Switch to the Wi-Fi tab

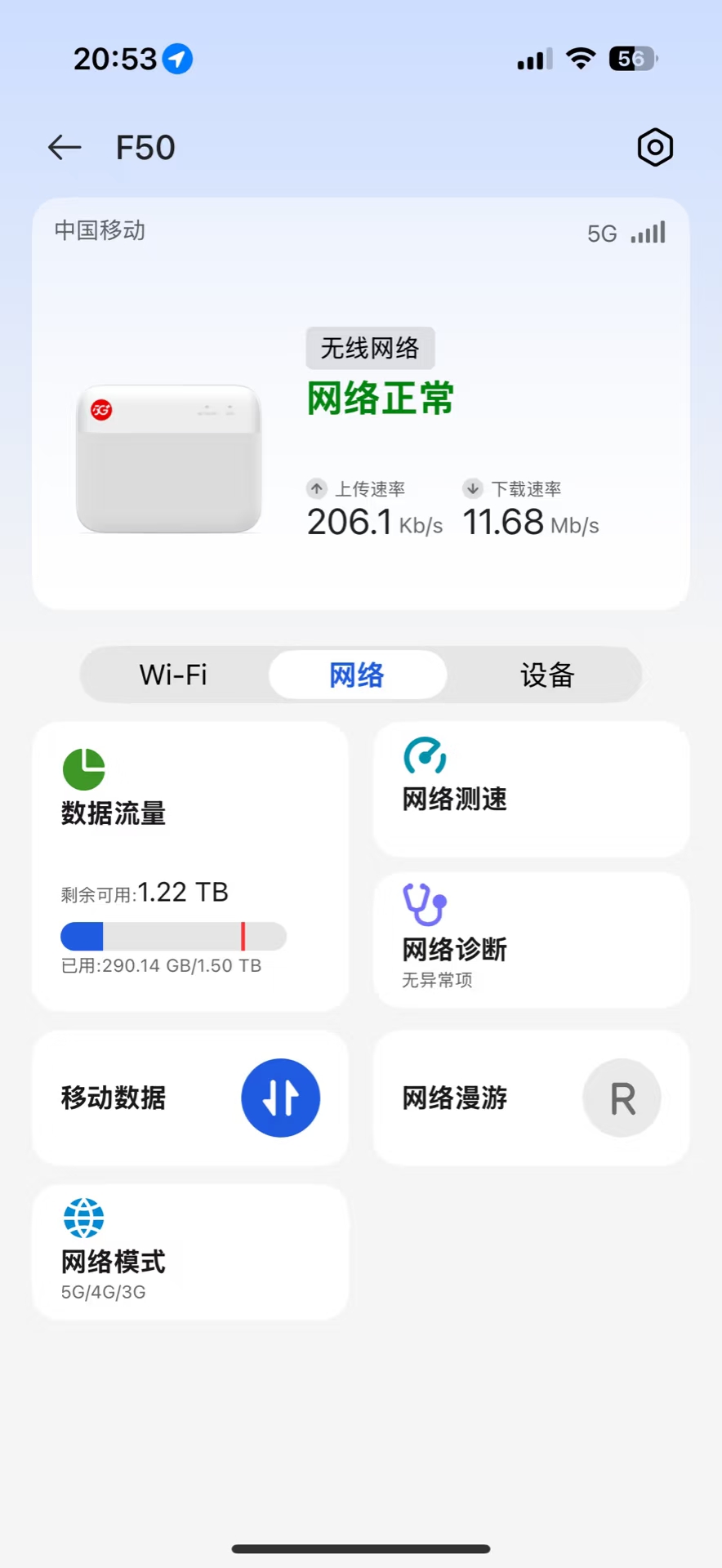click(172, 675)
